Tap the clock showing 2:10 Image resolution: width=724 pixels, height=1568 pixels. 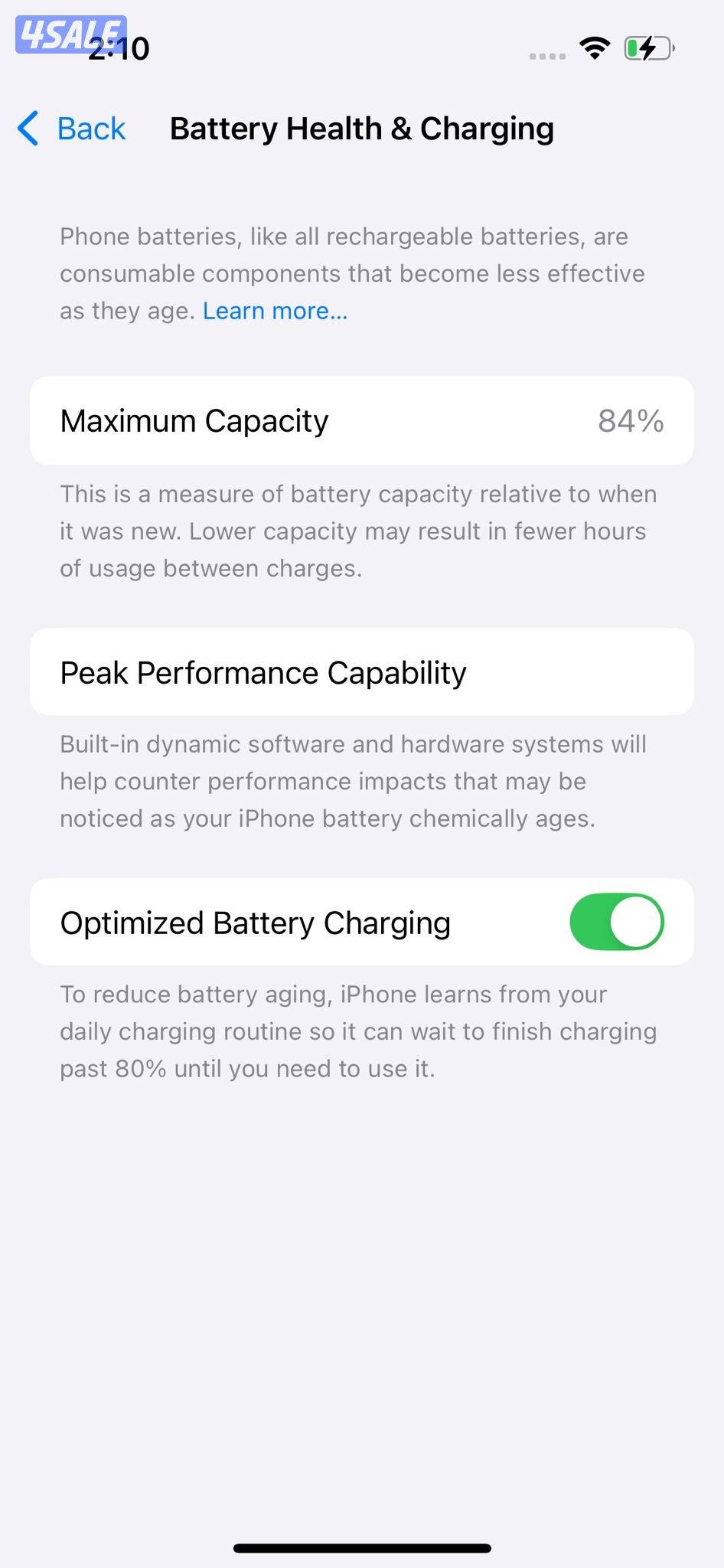(119, 48)
